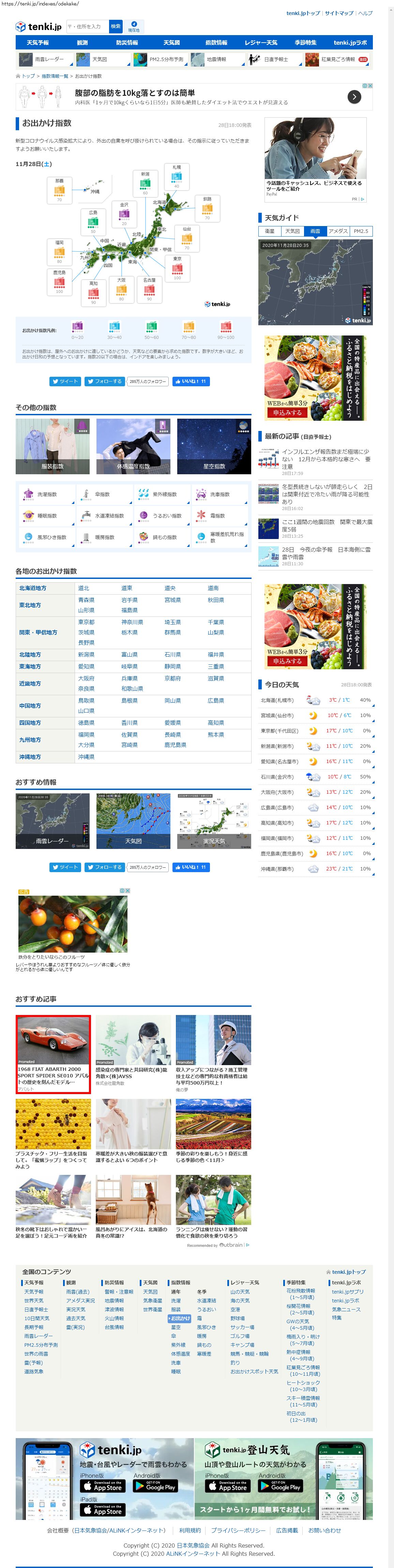Open the 服装指数 image card
This screenshot has height=1568, width=394.
(x=52, y=446)
